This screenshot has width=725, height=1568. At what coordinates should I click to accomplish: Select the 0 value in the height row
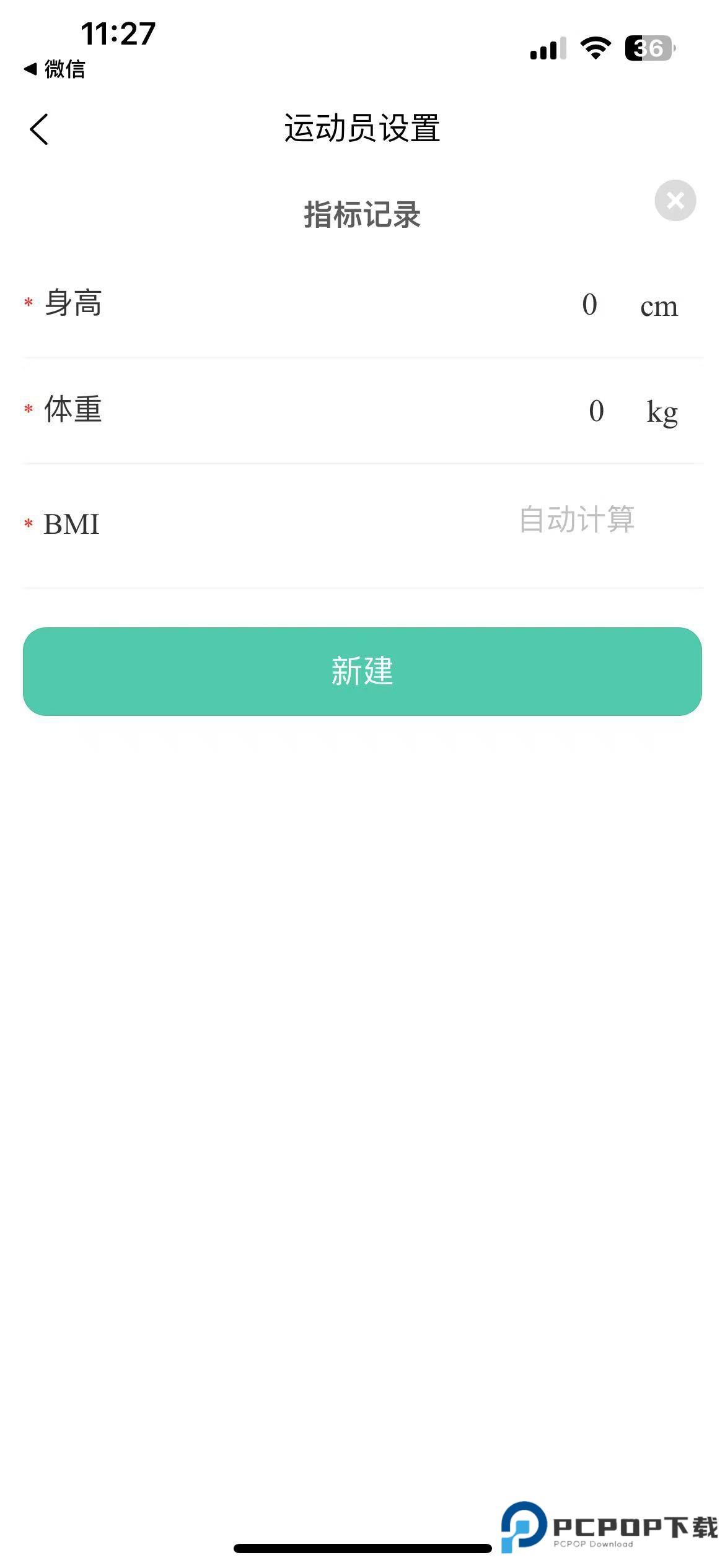590,305
